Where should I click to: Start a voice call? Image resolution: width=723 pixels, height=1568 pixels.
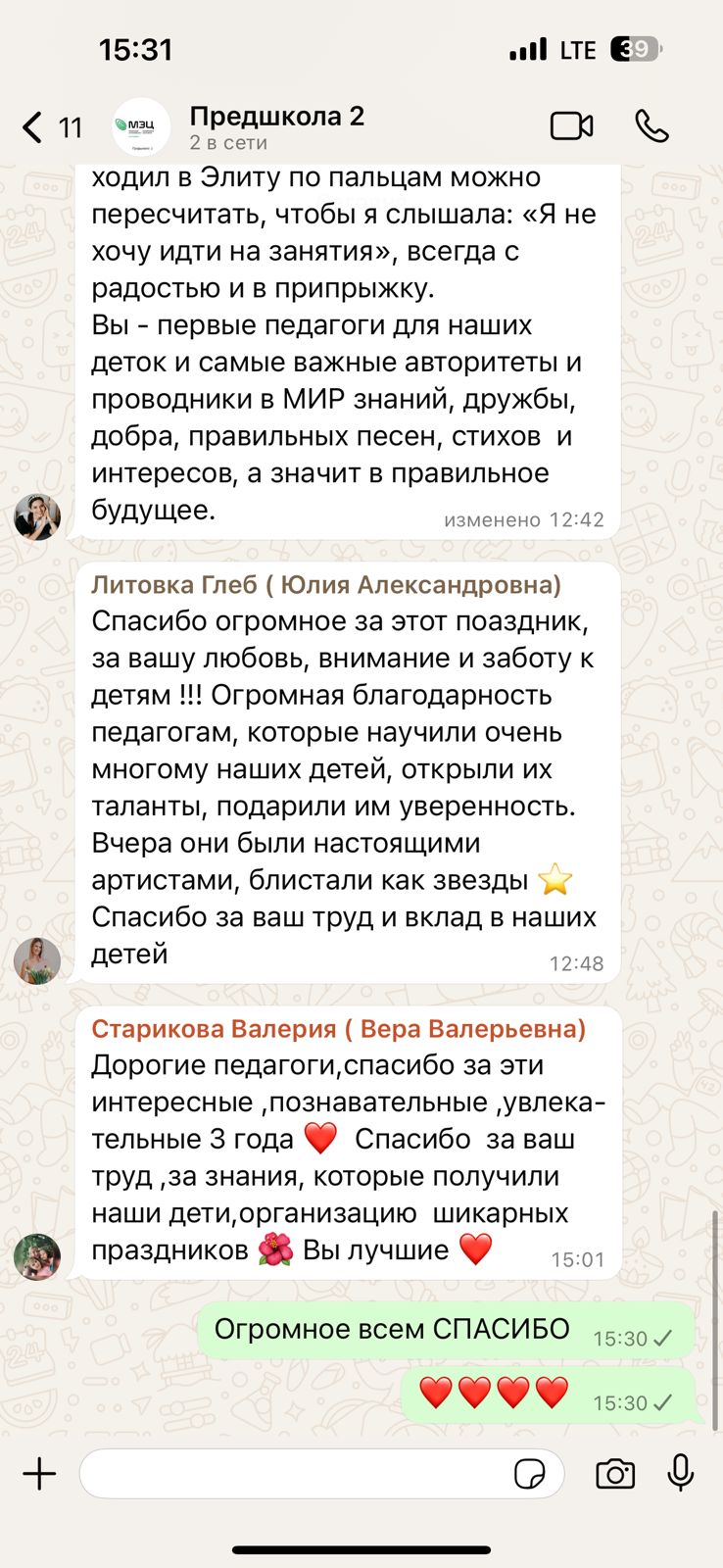pyautogui.click(x=651, y=126)
